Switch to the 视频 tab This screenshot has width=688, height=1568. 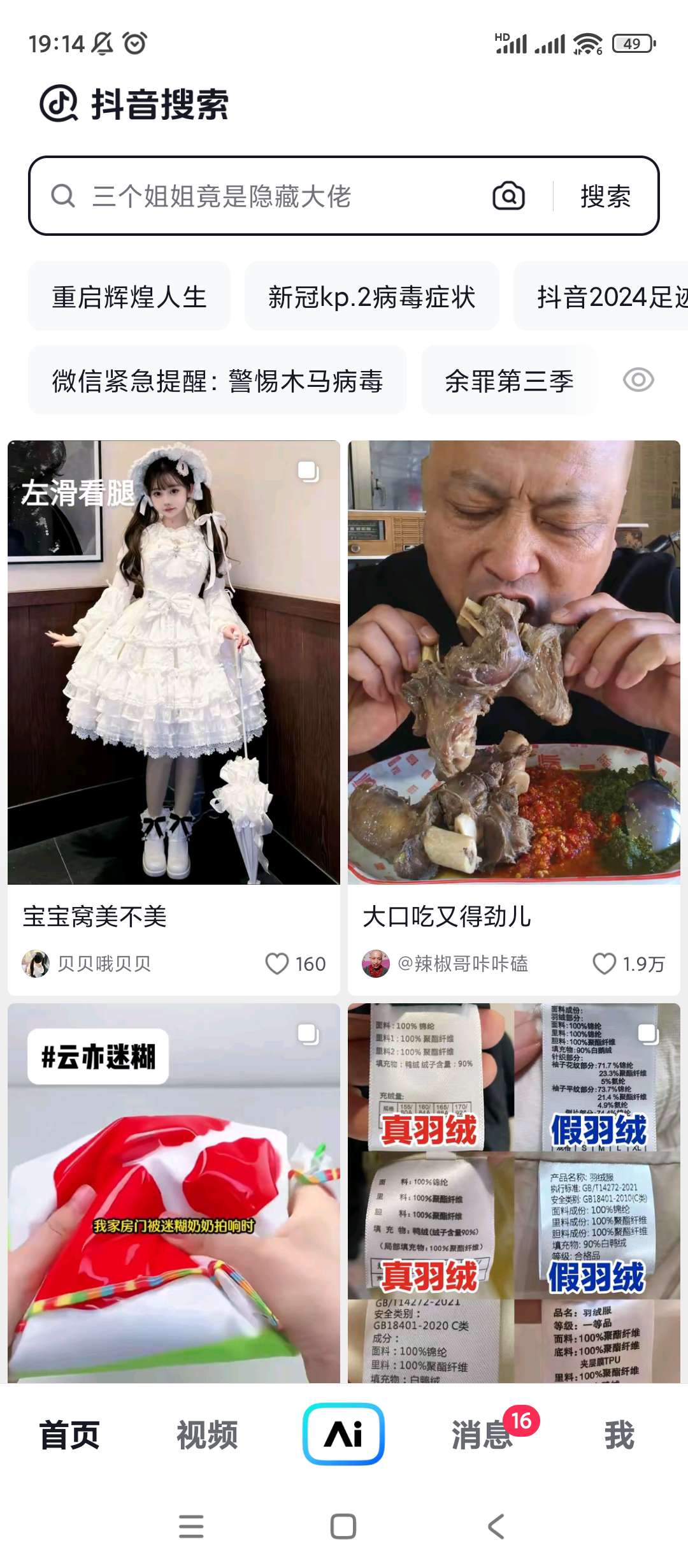207,1435
